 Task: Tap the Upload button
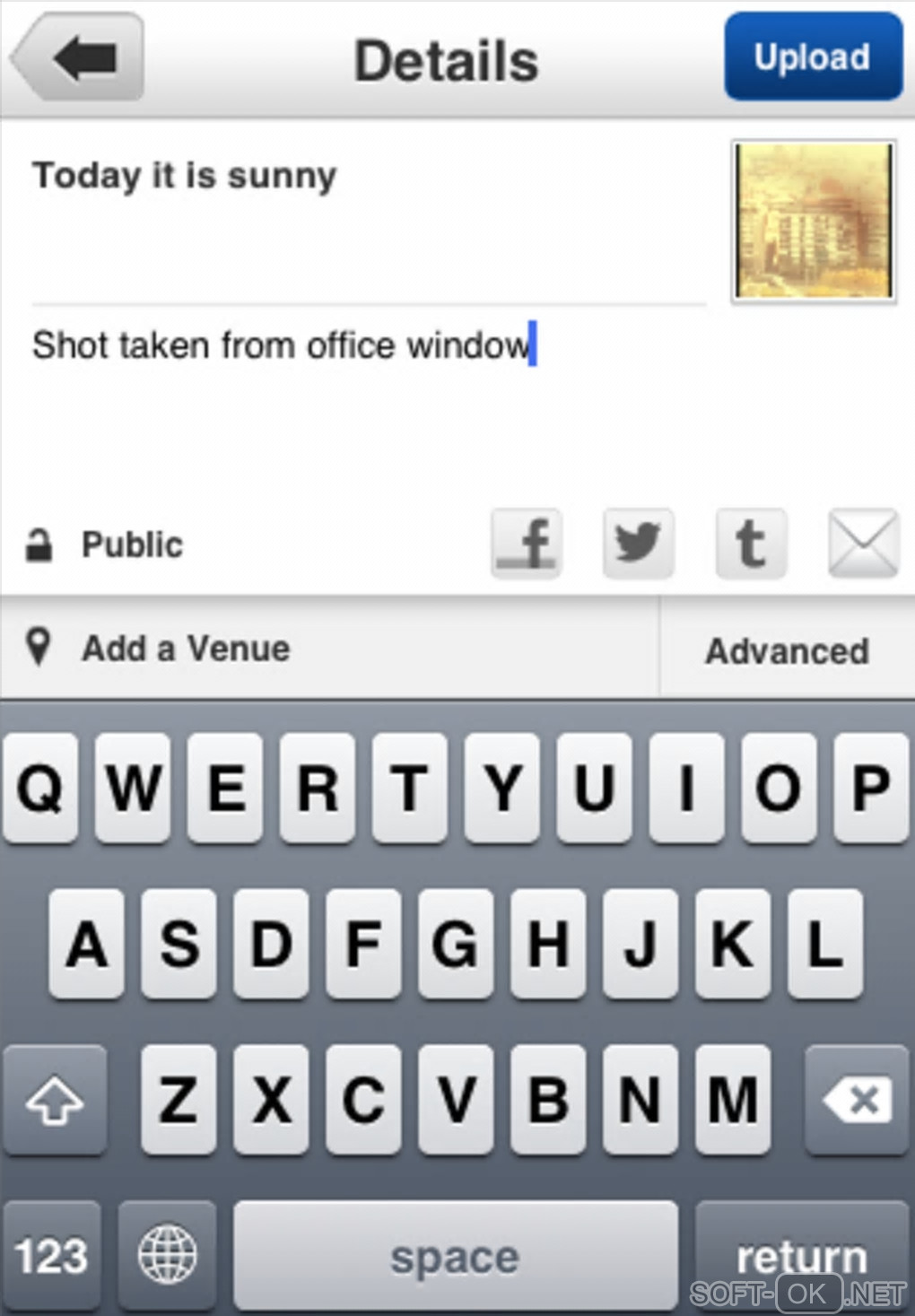(x=812, y=57)
